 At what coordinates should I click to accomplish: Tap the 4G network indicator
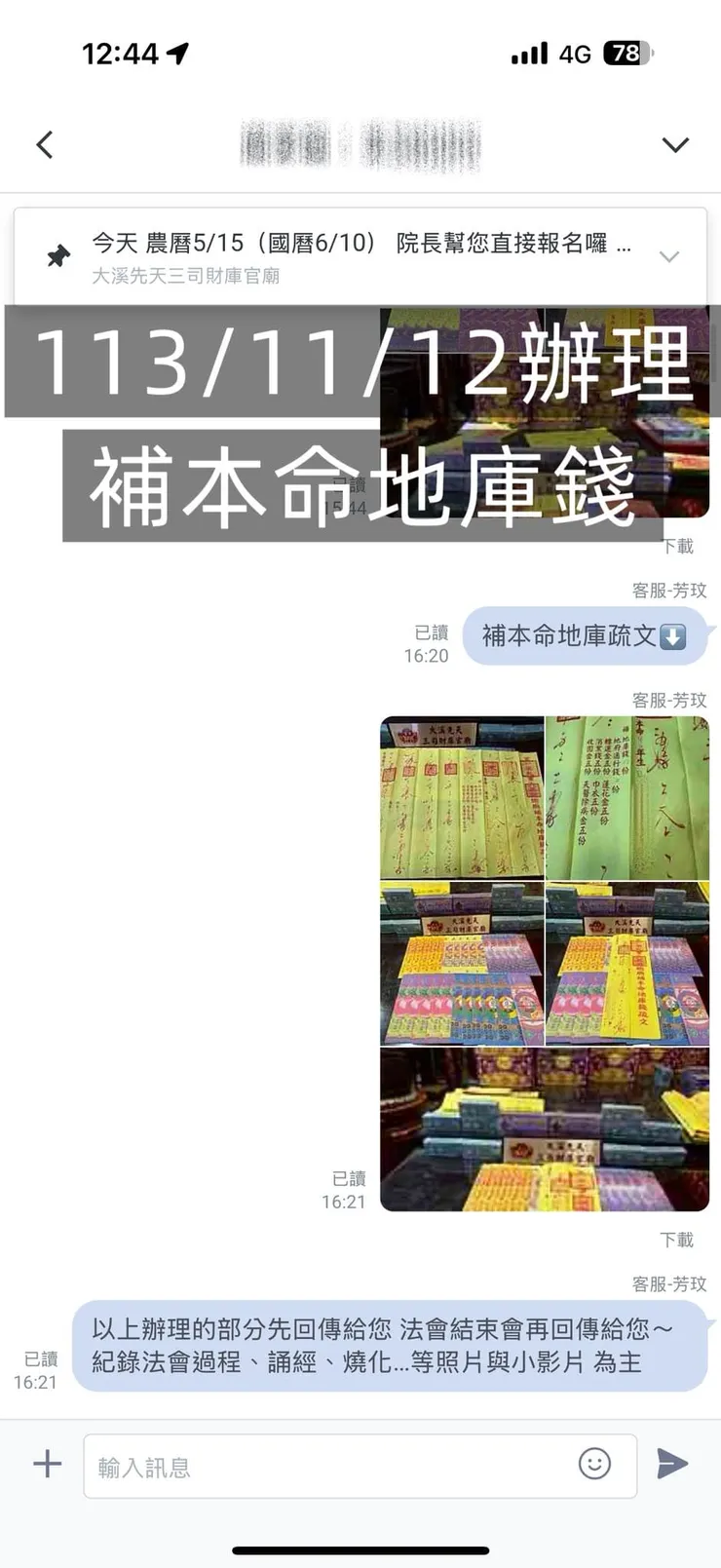[576, 54]
